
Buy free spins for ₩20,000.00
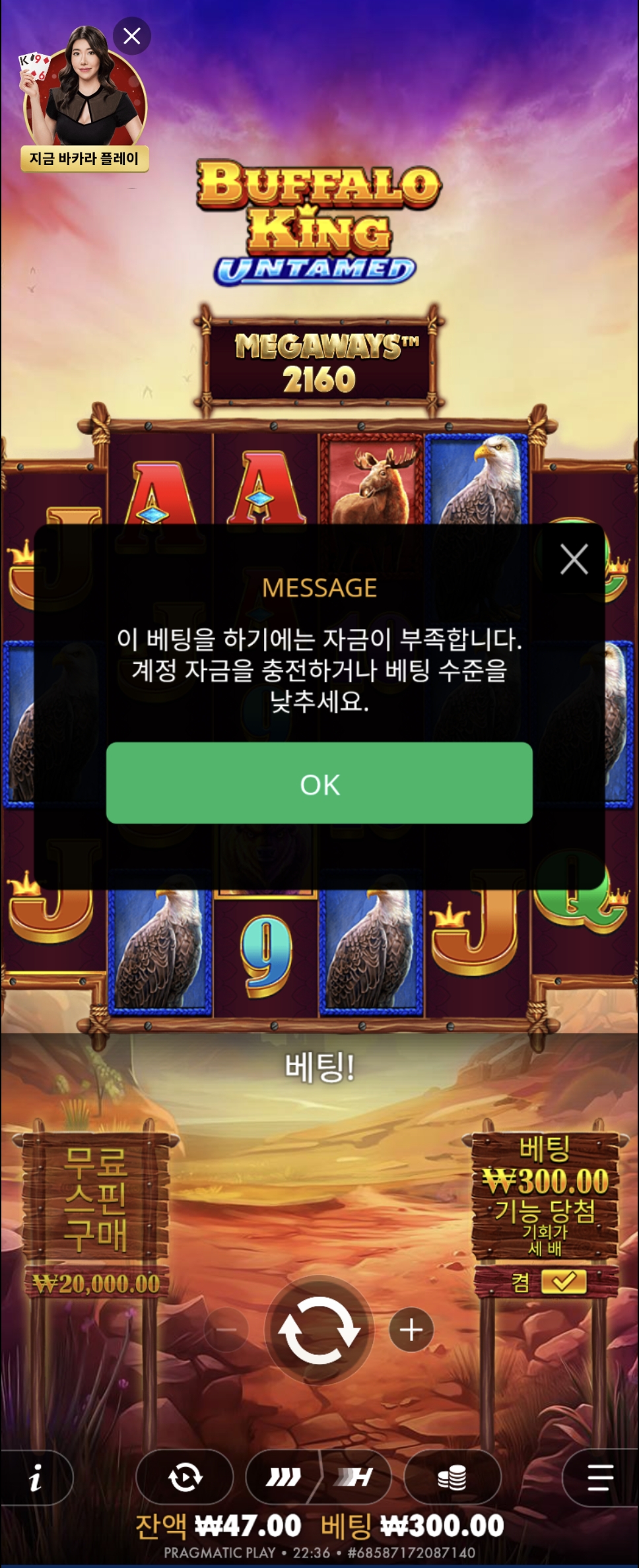[x=96, y=1214]
